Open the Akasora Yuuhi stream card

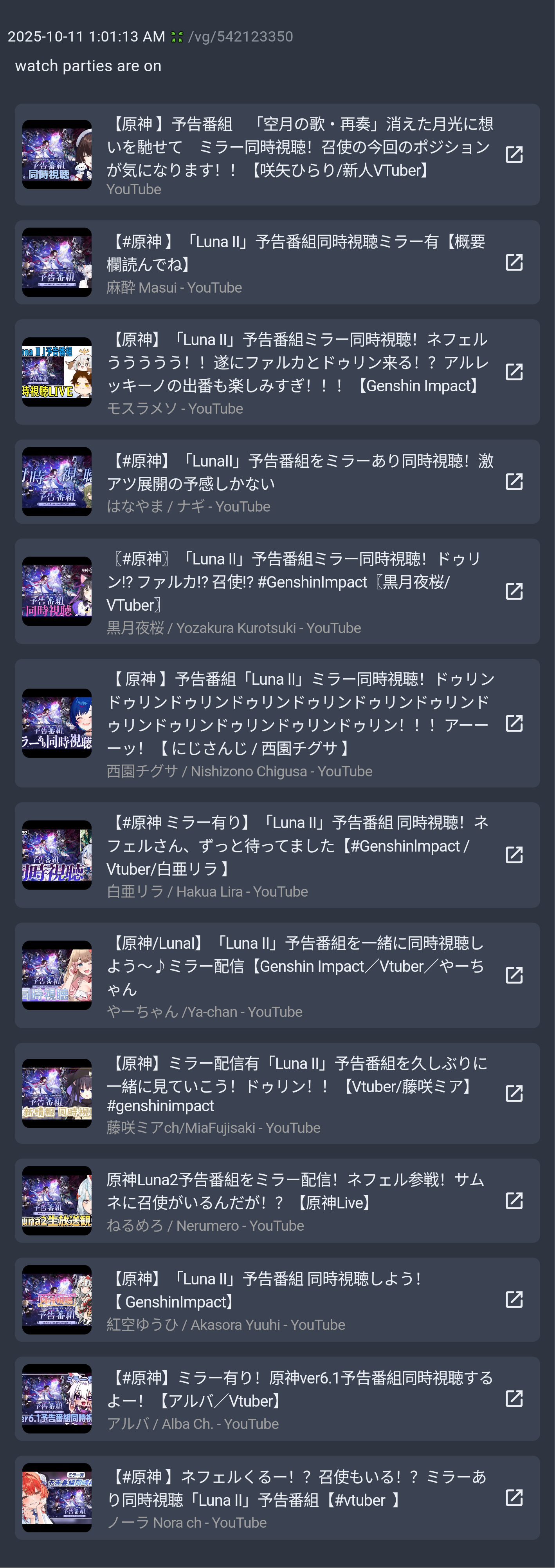click(x=277, y=1300)
